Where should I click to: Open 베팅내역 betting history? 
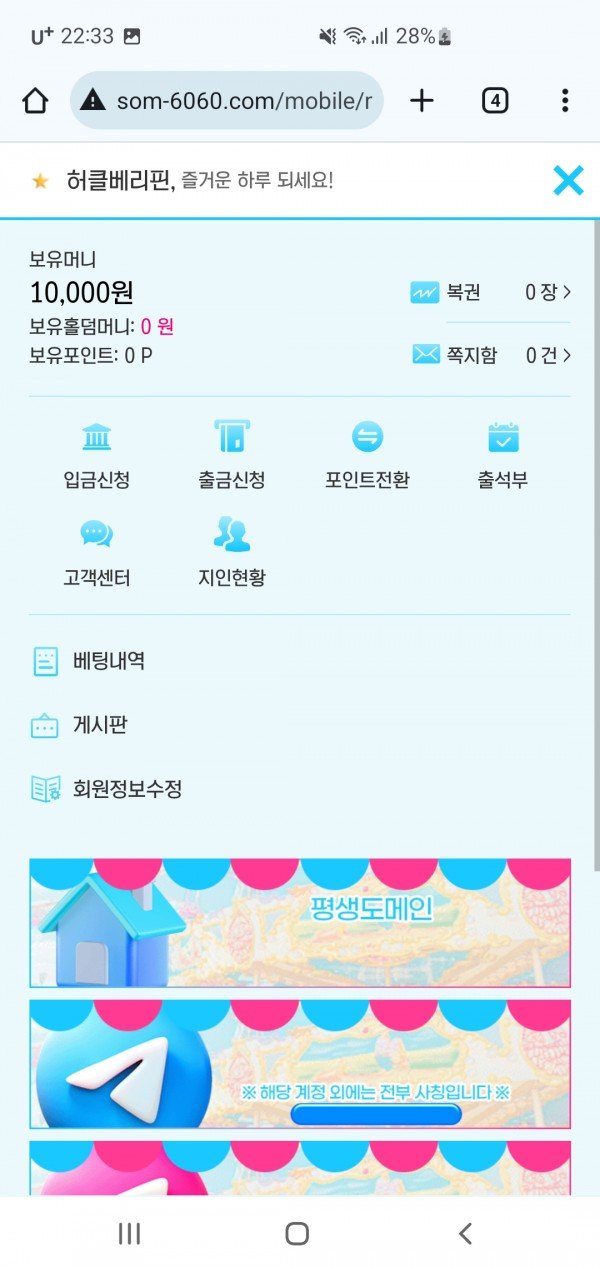pyautogui.click(x=108, y=661)
